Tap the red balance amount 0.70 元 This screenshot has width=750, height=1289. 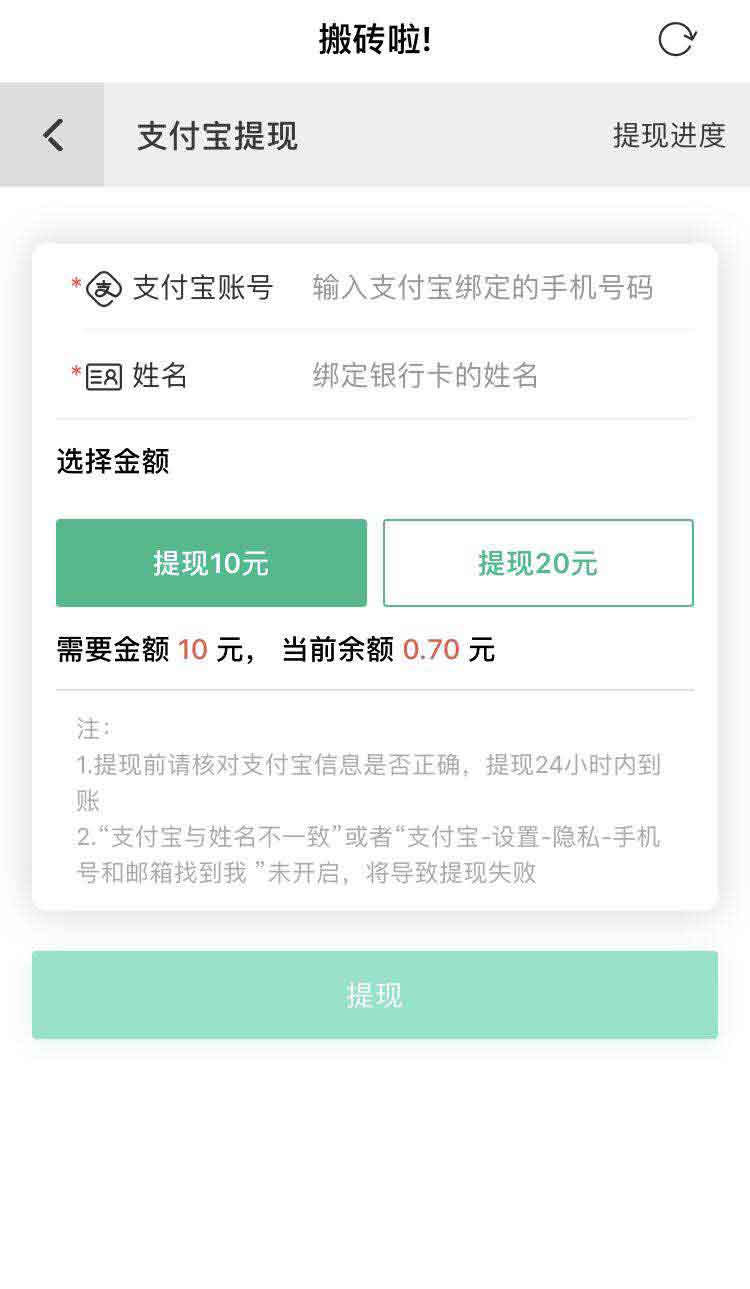(x=428, y=650)
